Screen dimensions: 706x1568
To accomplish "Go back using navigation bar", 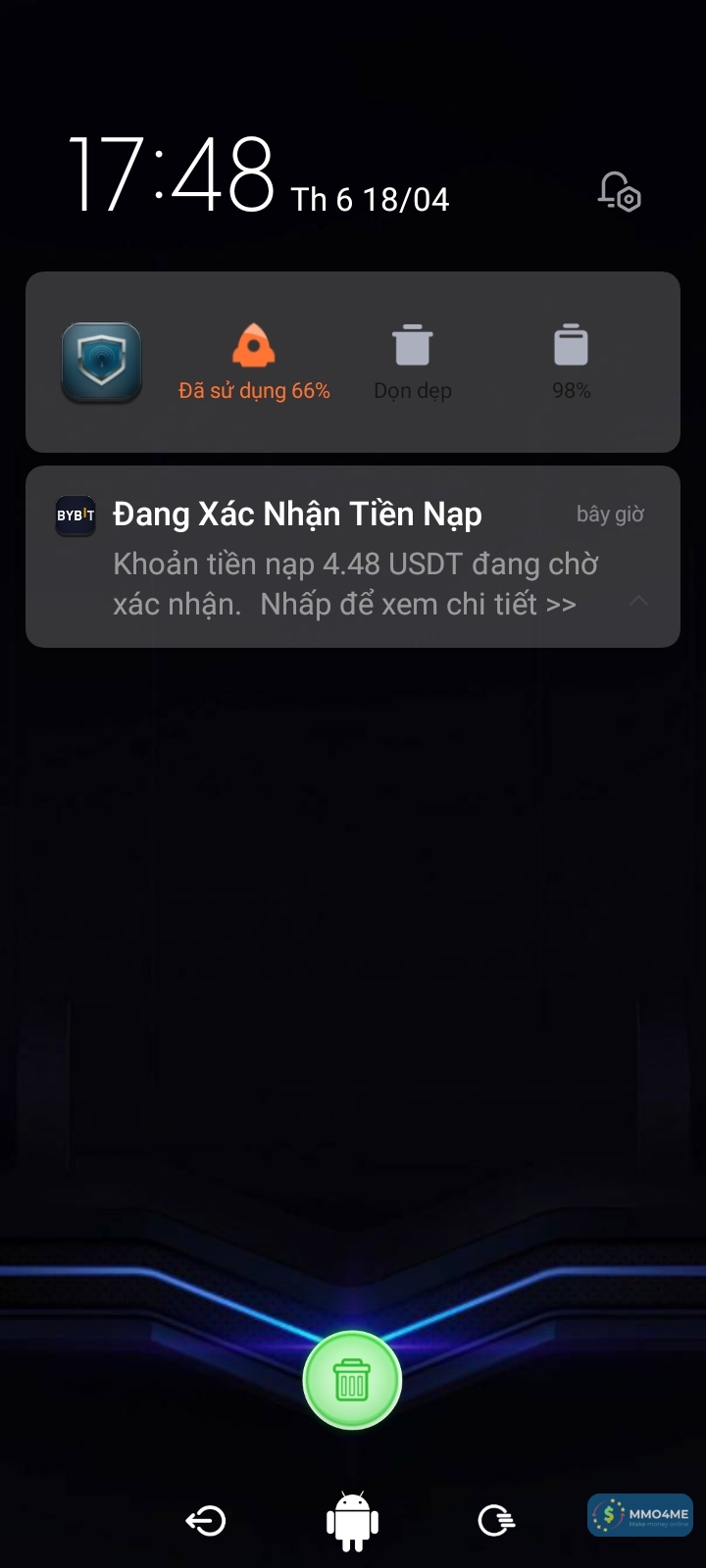I will (206, 1520).
